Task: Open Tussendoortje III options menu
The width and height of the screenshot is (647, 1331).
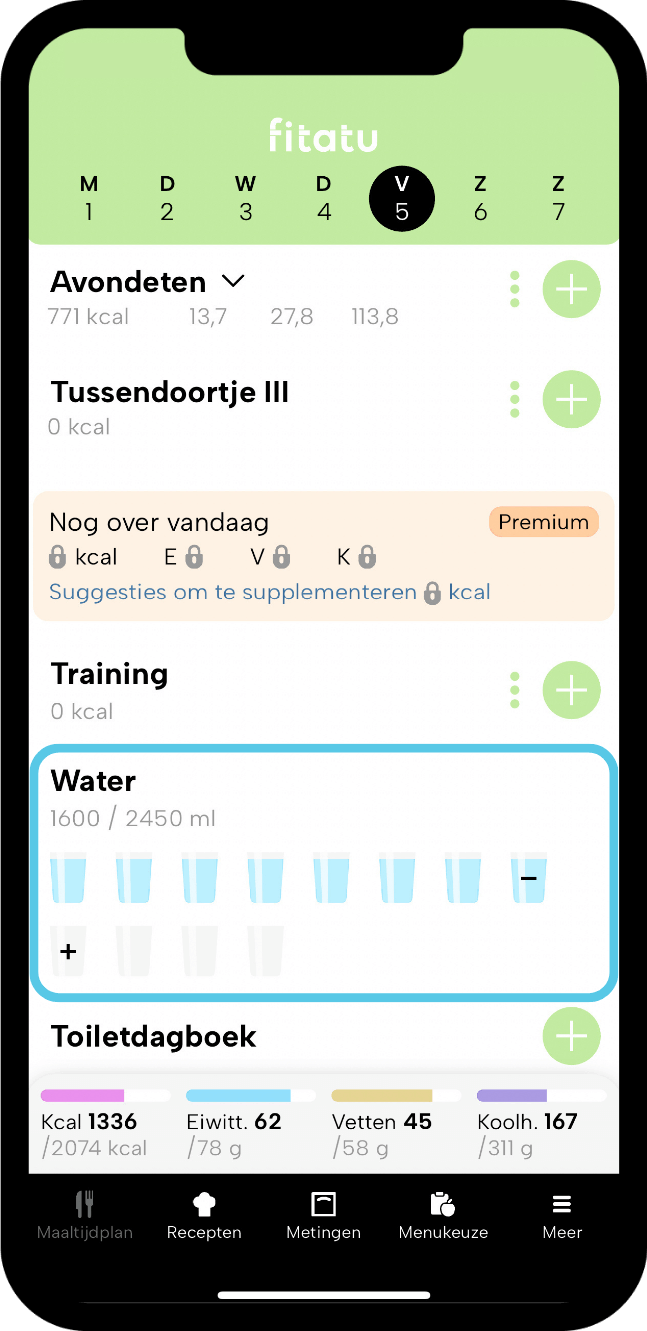Action: point(515,399)
